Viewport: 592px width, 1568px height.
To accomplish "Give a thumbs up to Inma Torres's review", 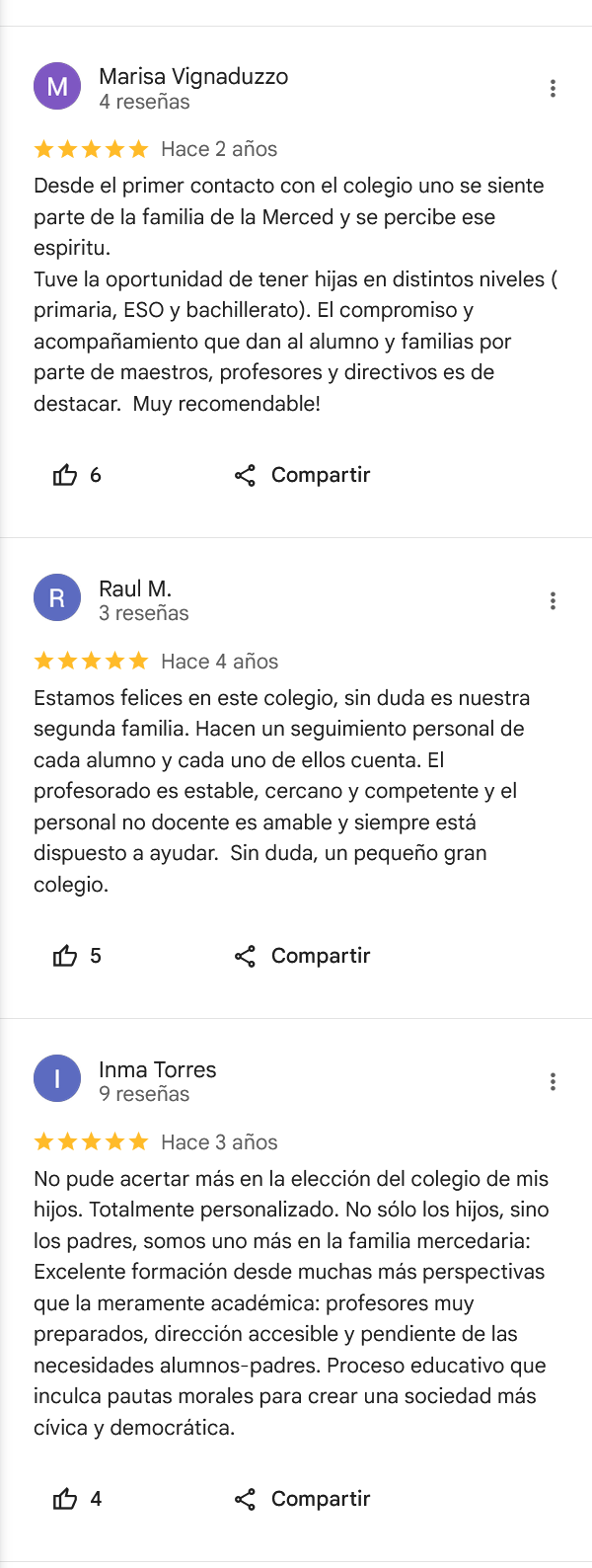I will [x=65, y=1499].
